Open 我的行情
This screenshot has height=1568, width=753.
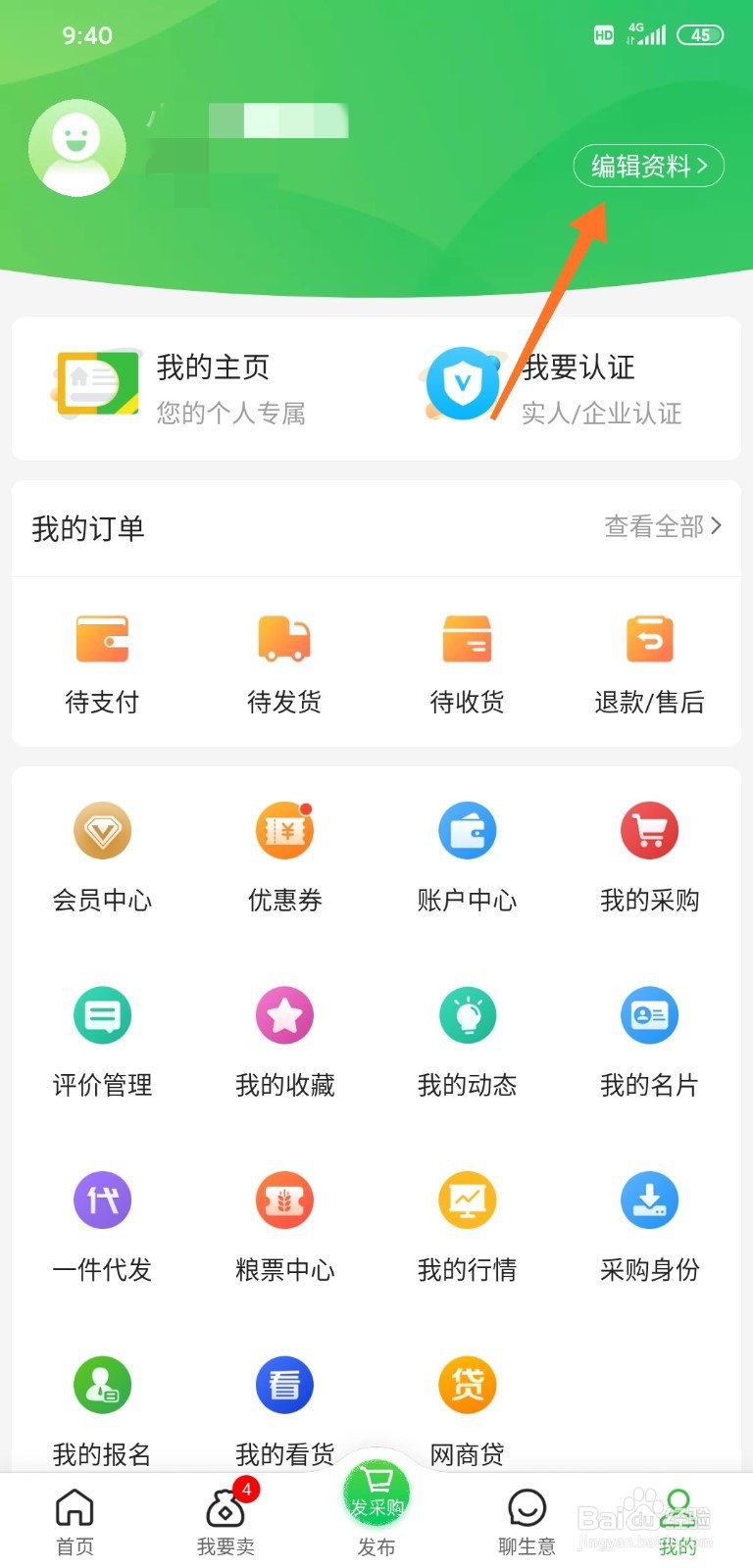(x=467, y=1225)
